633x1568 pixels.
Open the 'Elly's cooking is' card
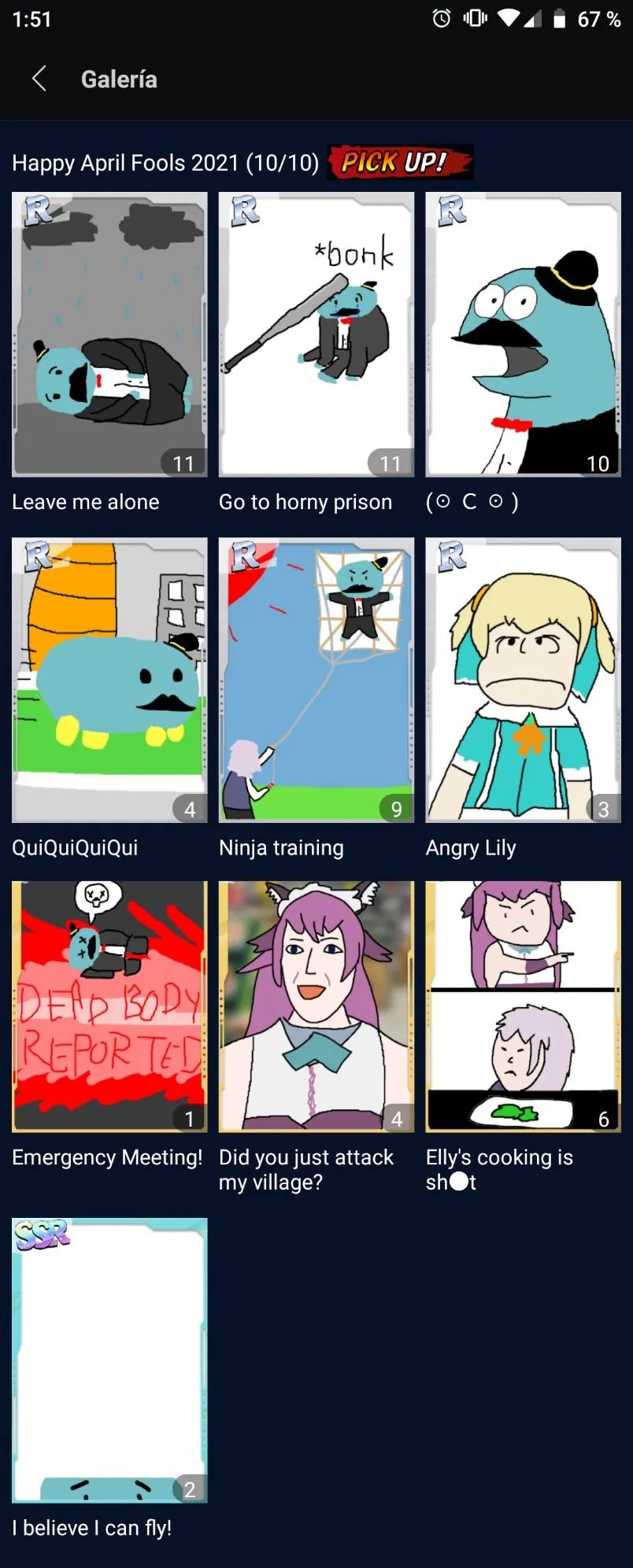pos(523,1006)
